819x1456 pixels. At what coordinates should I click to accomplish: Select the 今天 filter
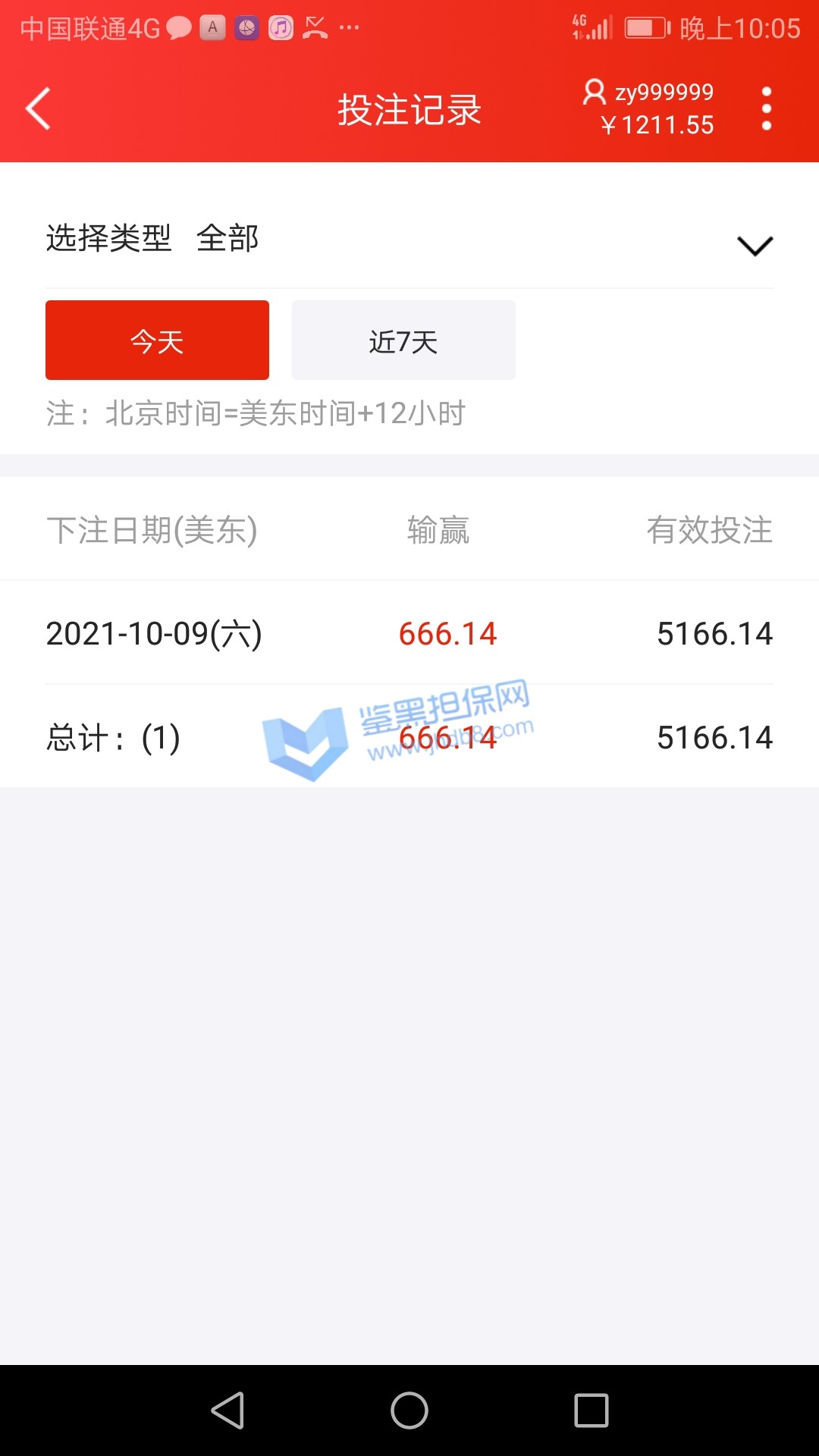157,340
